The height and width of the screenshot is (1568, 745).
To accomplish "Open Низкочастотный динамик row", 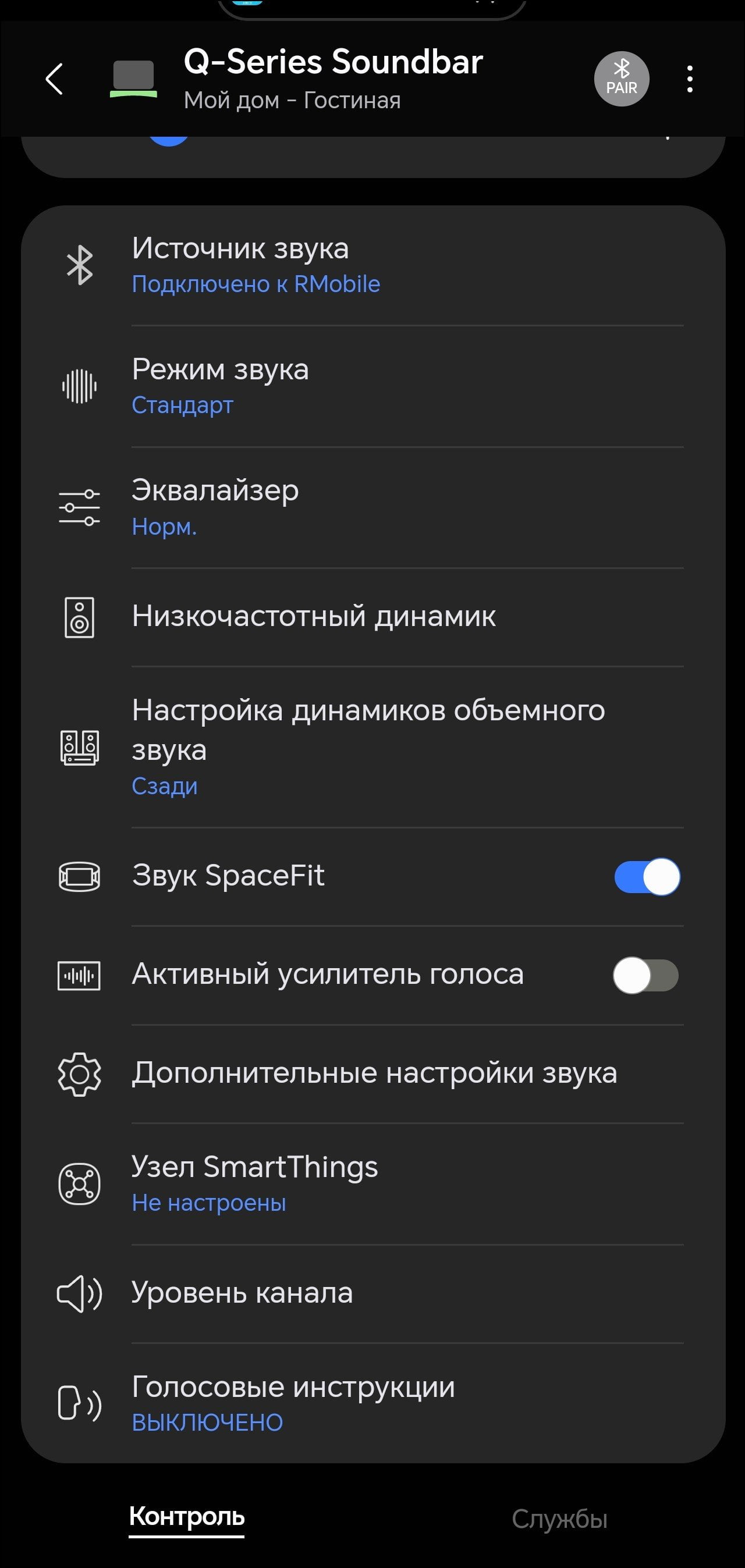I will point(373,617).
